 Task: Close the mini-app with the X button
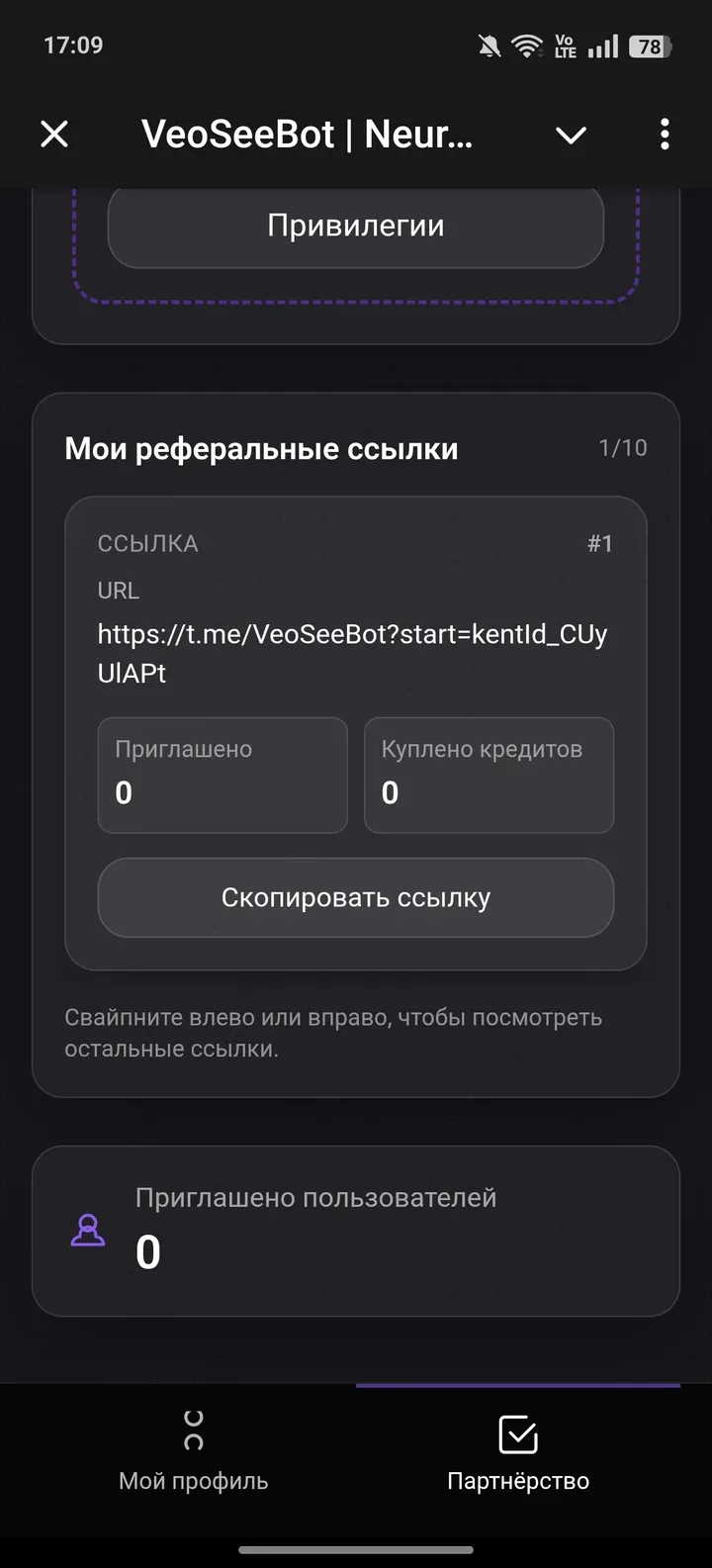pos(54,134)
